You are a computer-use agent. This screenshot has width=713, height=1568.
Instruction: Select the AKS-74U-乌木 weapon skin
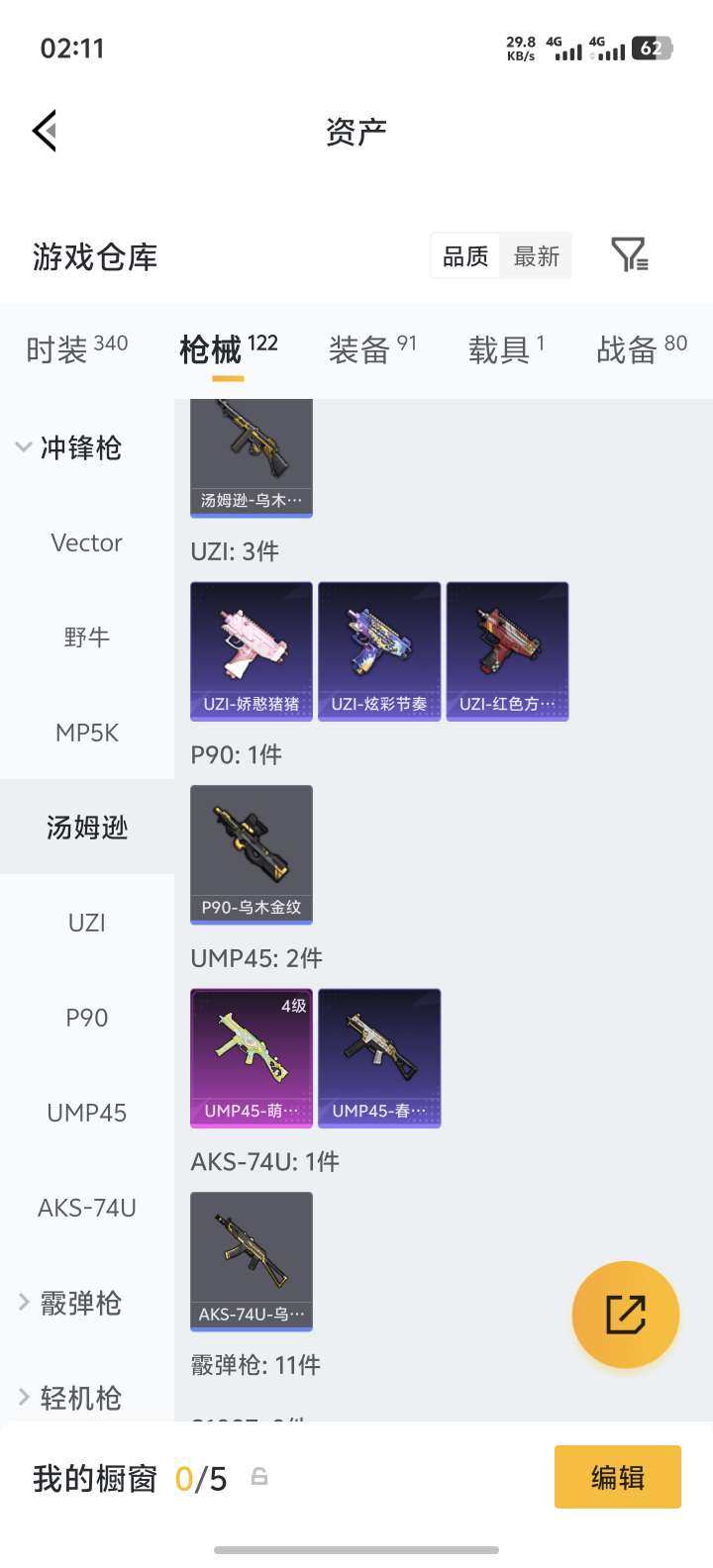click(251, 1261)
